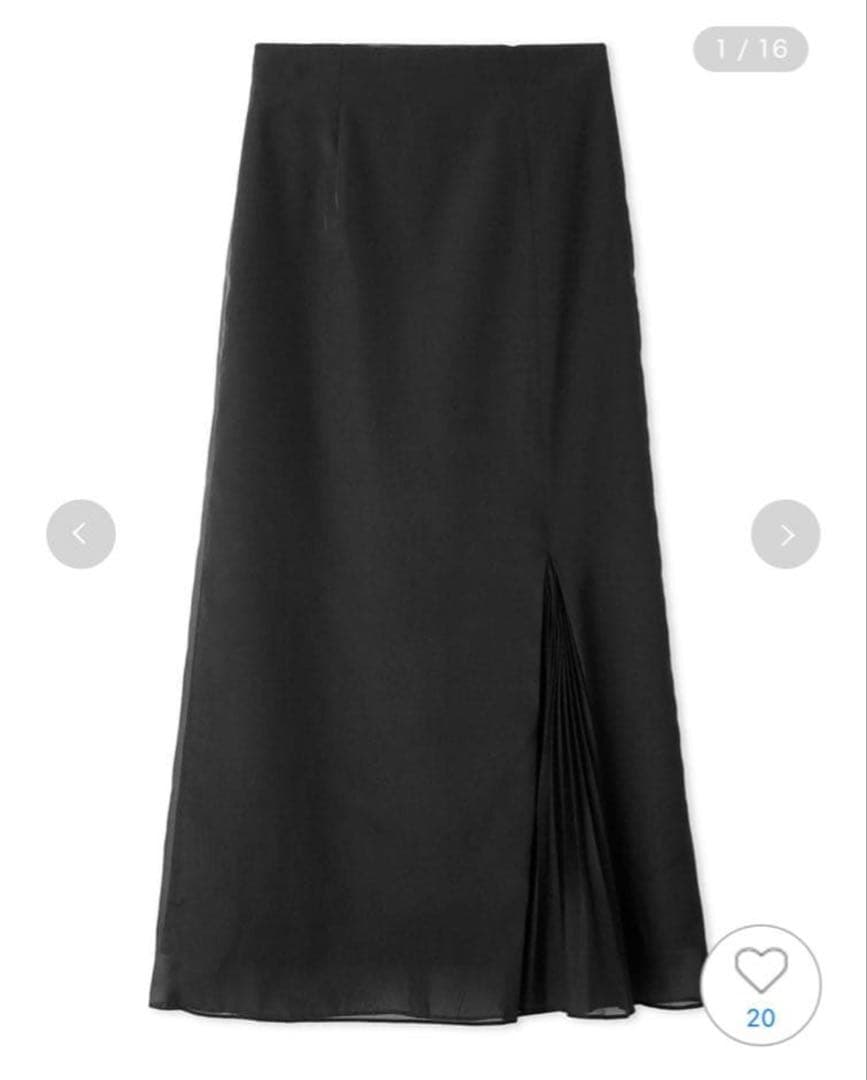
Task: Go to the previous product image
Action: click(81, 534)
